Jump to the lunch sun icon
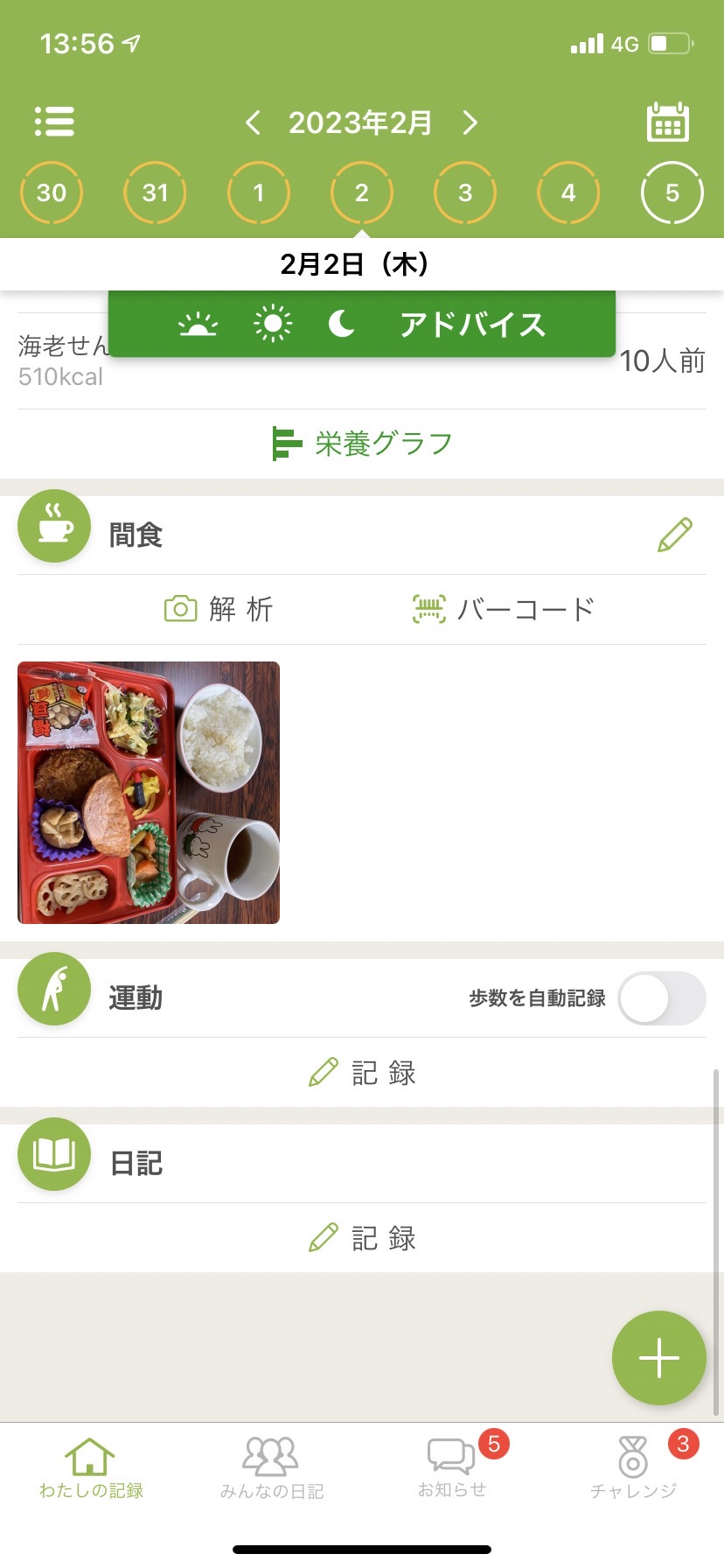 pyautogui.click(x=273, y=324)
